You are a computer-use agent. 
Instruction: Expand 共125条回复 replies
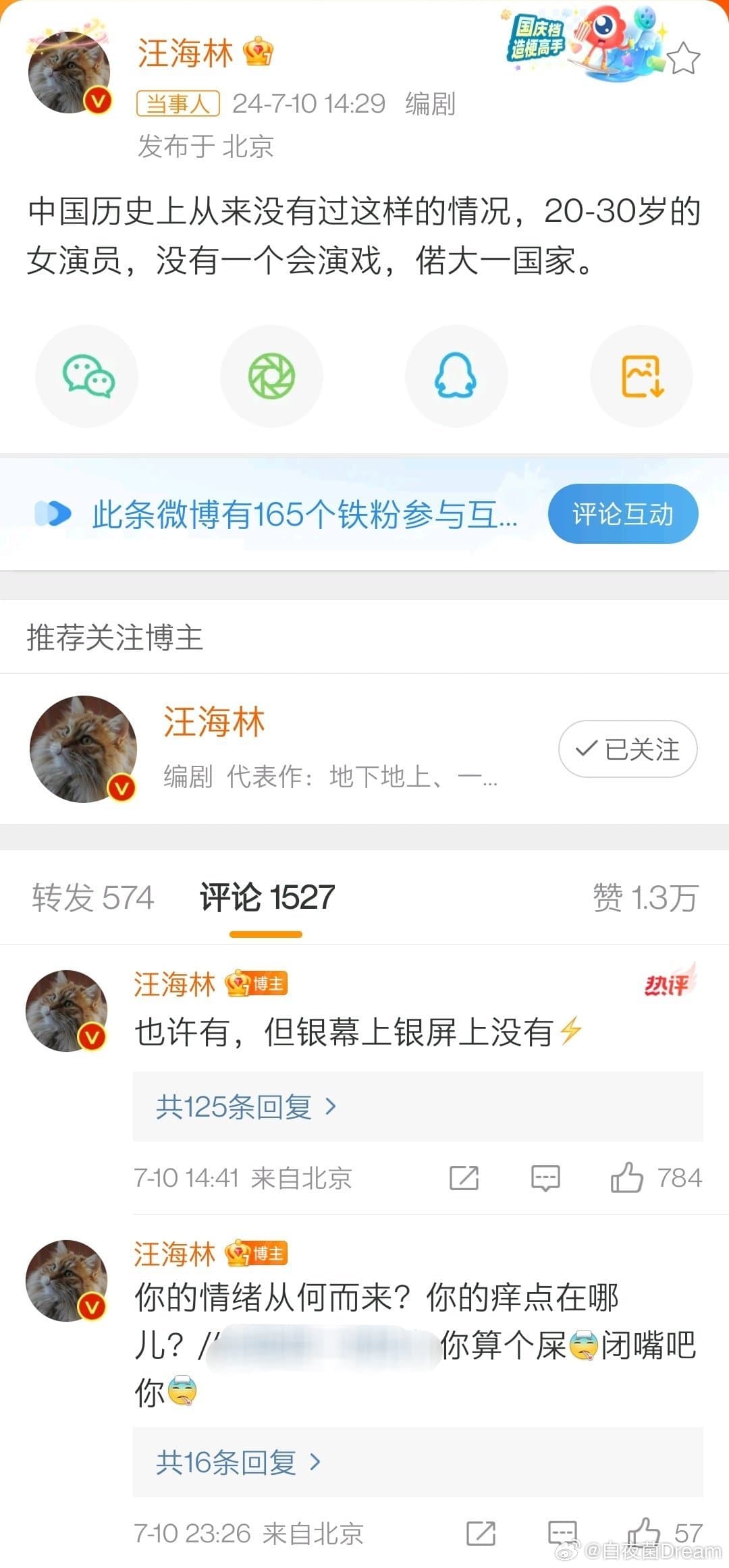coord(246,1107)
